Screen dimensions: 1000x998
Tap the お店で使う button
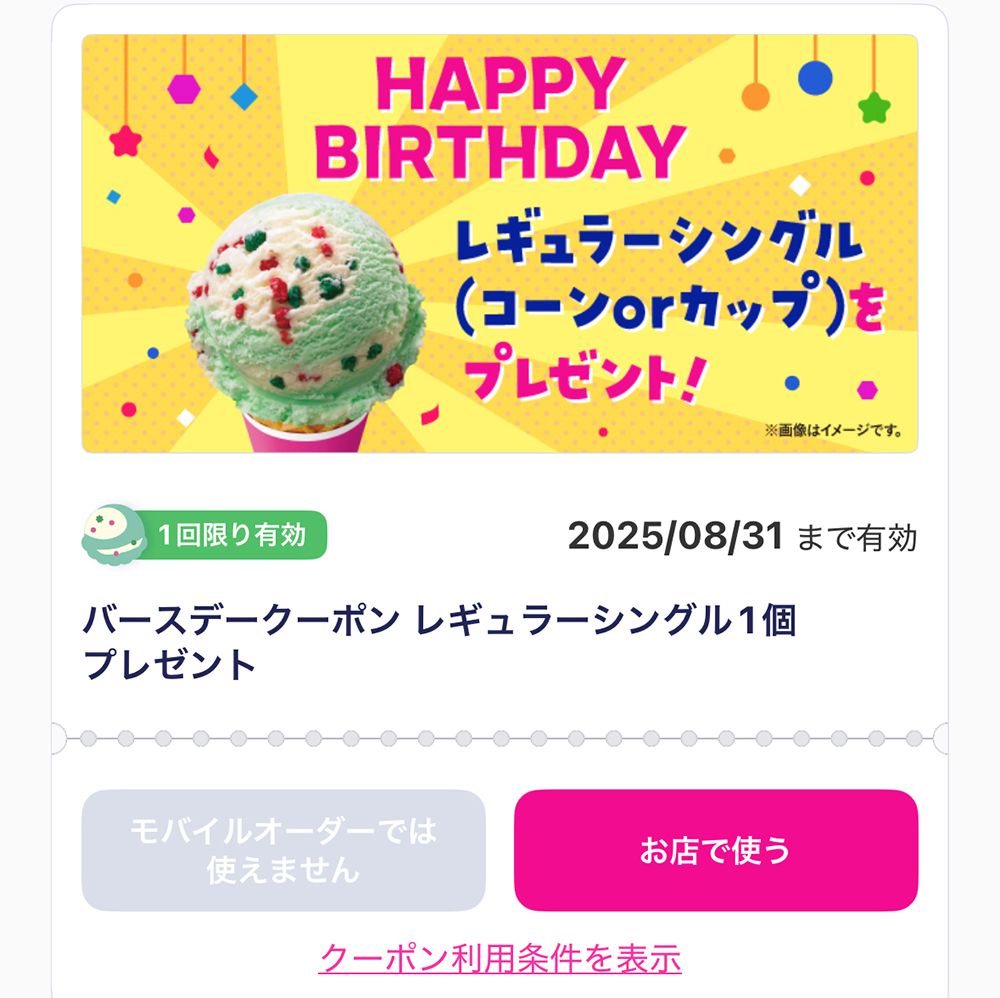pyautogui.click(x=715, y=850)
